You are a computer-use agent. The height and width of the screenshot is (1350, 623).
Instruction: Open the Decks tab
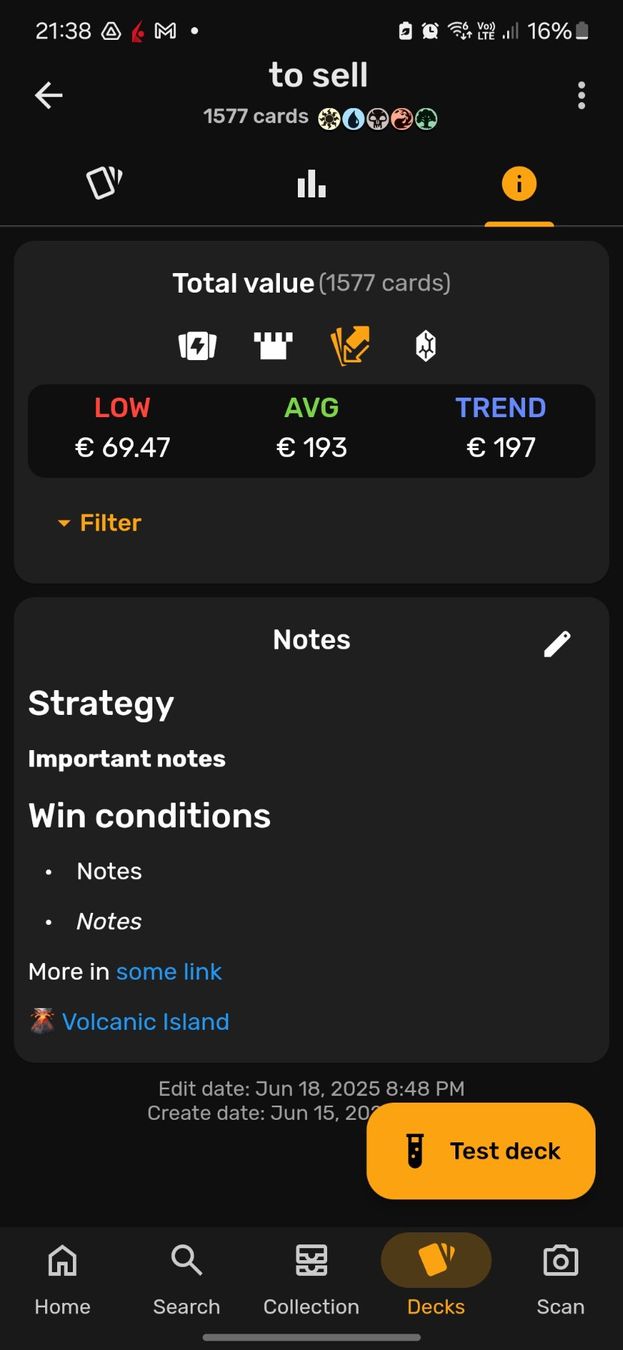436,1278
